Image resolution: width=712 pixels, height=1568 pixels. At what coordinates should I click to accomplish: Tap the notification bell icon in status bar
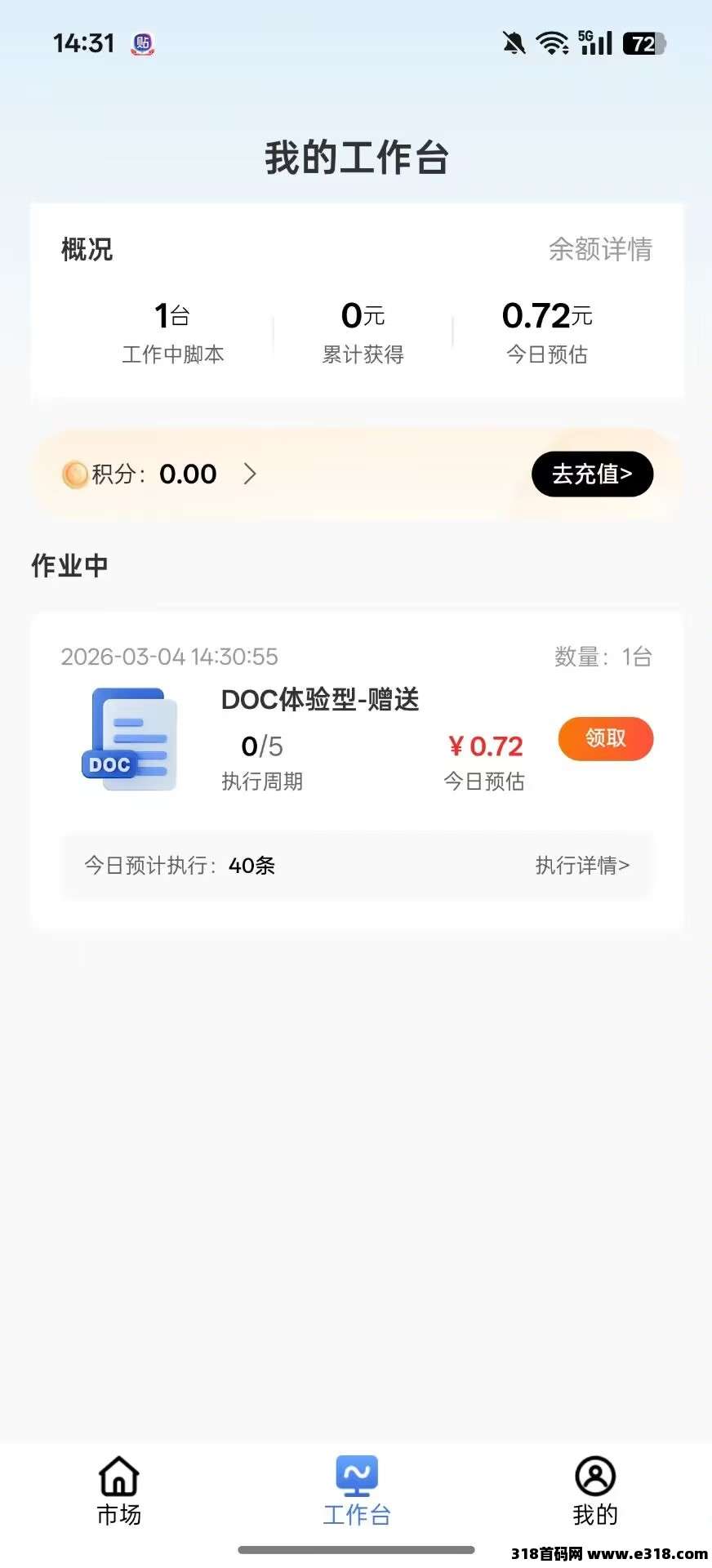click(x=513, y=44)
